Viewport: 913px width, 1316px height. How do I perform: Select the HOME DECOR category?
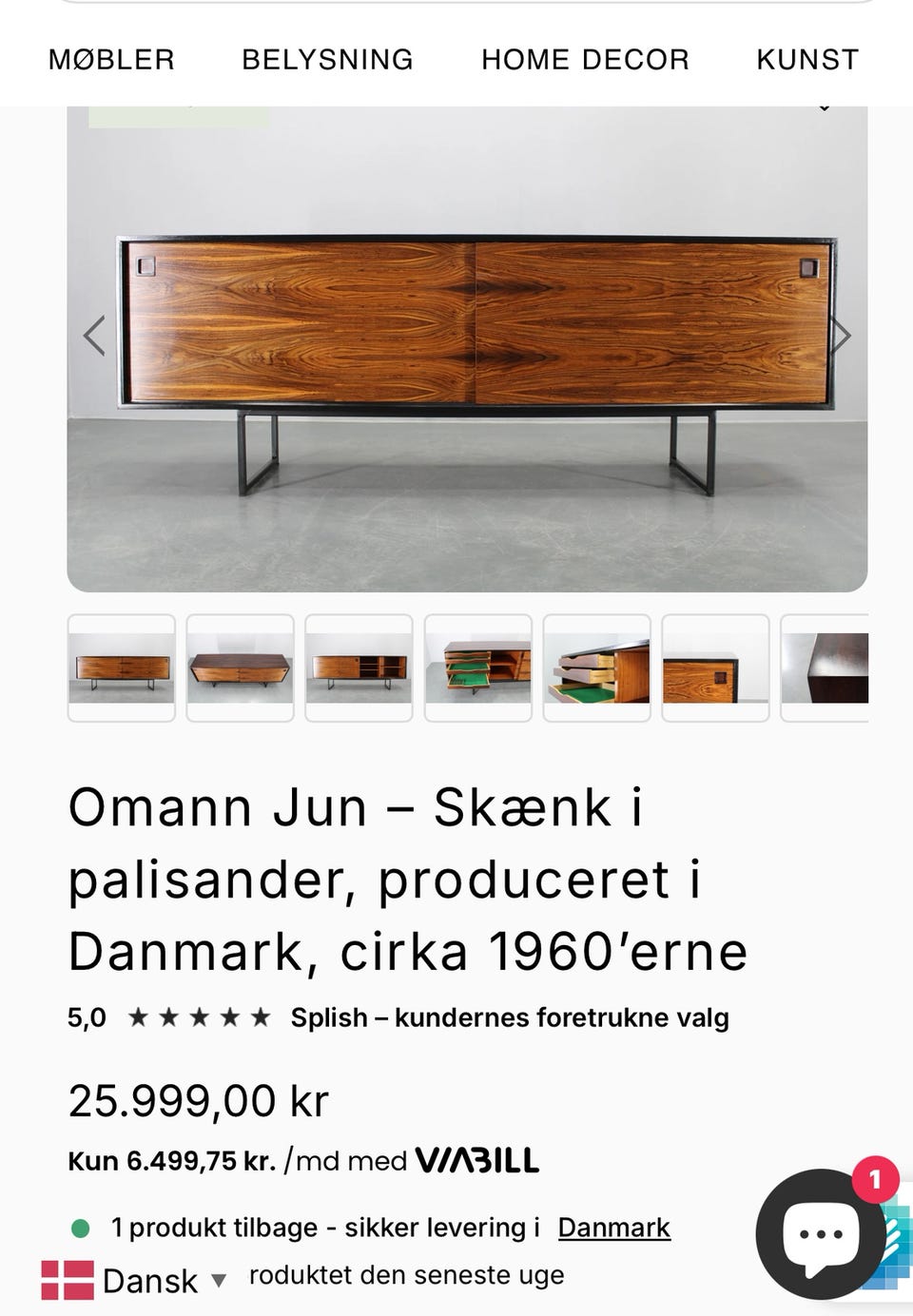click(x=586, y=59)
